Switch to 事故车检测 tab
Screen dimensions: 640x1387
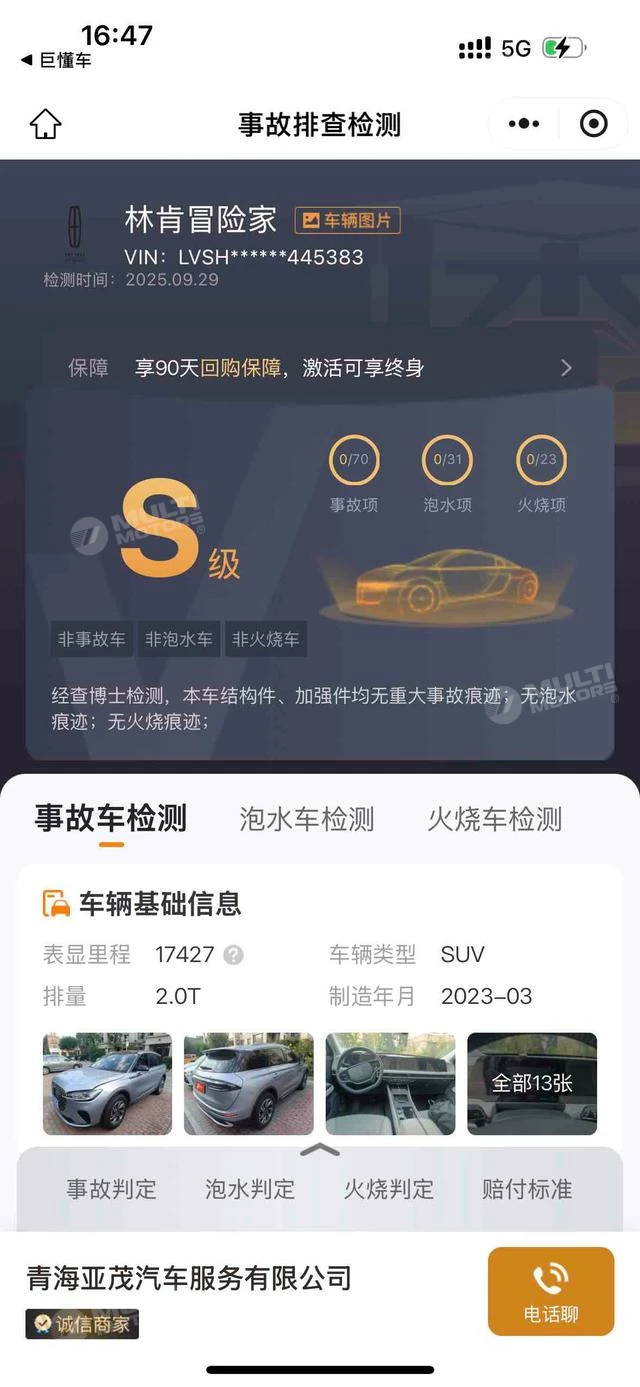[111, 819]
